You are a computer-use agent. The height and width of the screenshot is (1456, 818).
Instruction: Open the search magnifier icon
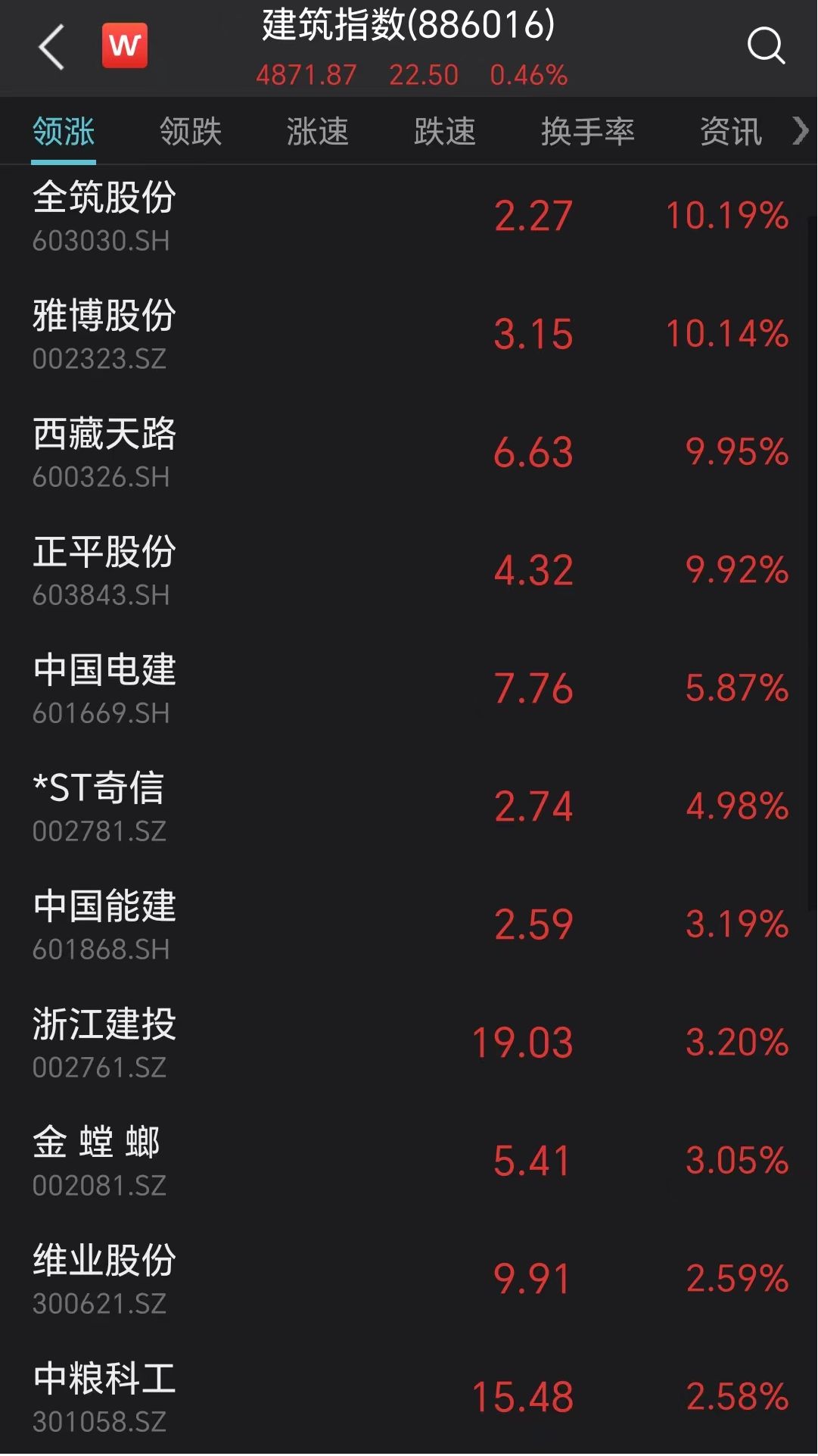click(766, 46)
